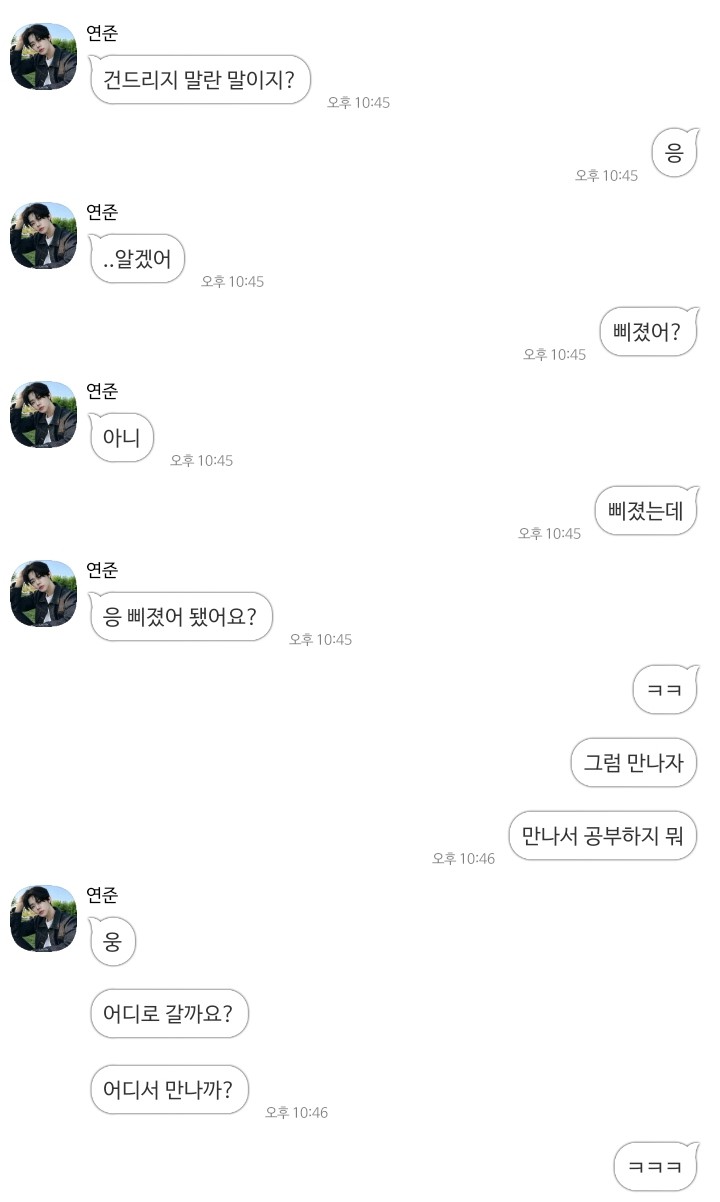This screenshot has width=720, height=1202.
Task: View 연준's profile picture by the "아니" message
Action: tap(43, 415)
